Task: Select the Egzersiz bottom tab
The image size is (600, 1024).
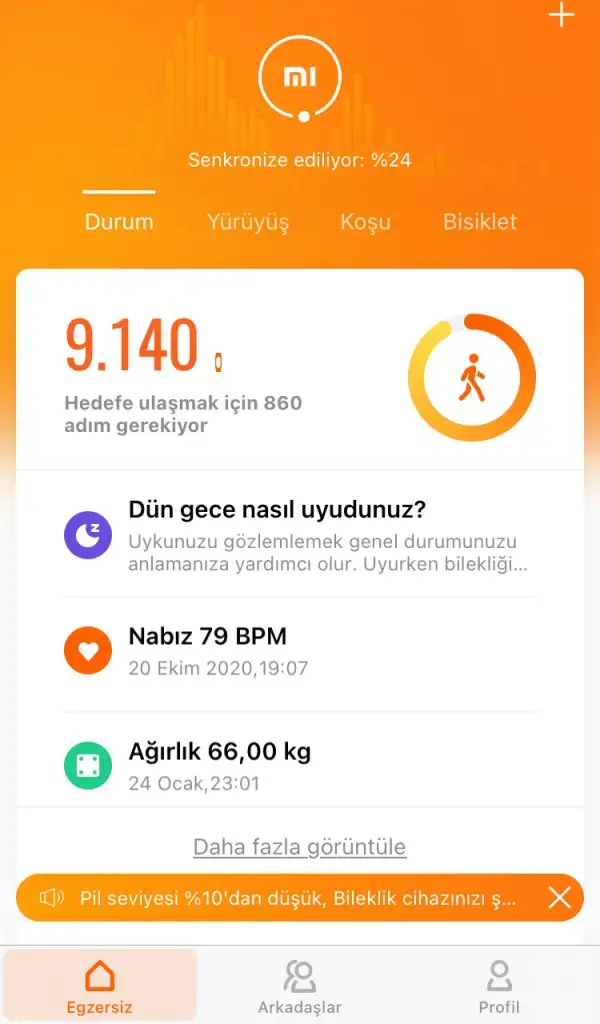Action: pos(100,986)
